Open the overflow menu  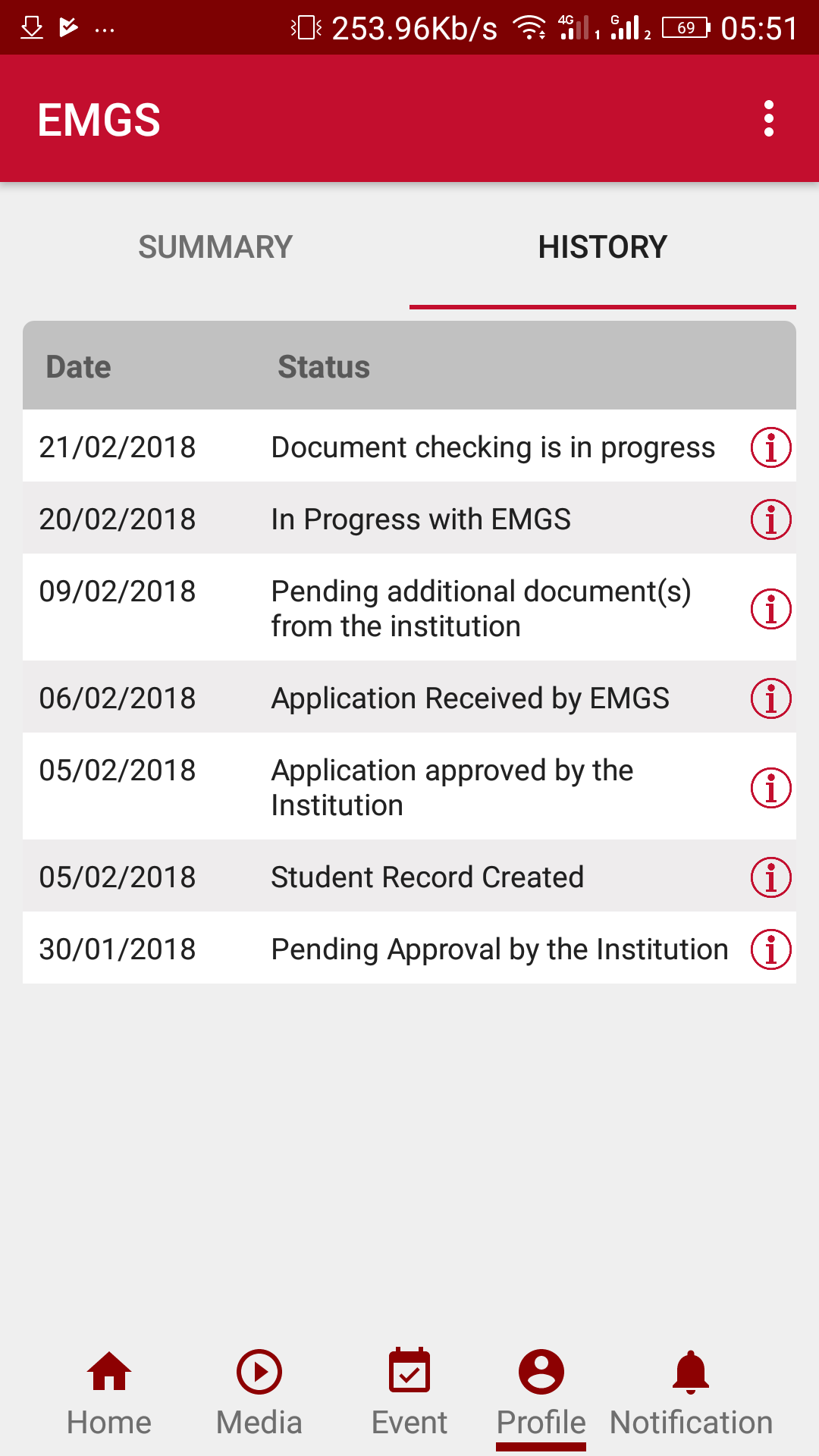(x=769, y=119)
